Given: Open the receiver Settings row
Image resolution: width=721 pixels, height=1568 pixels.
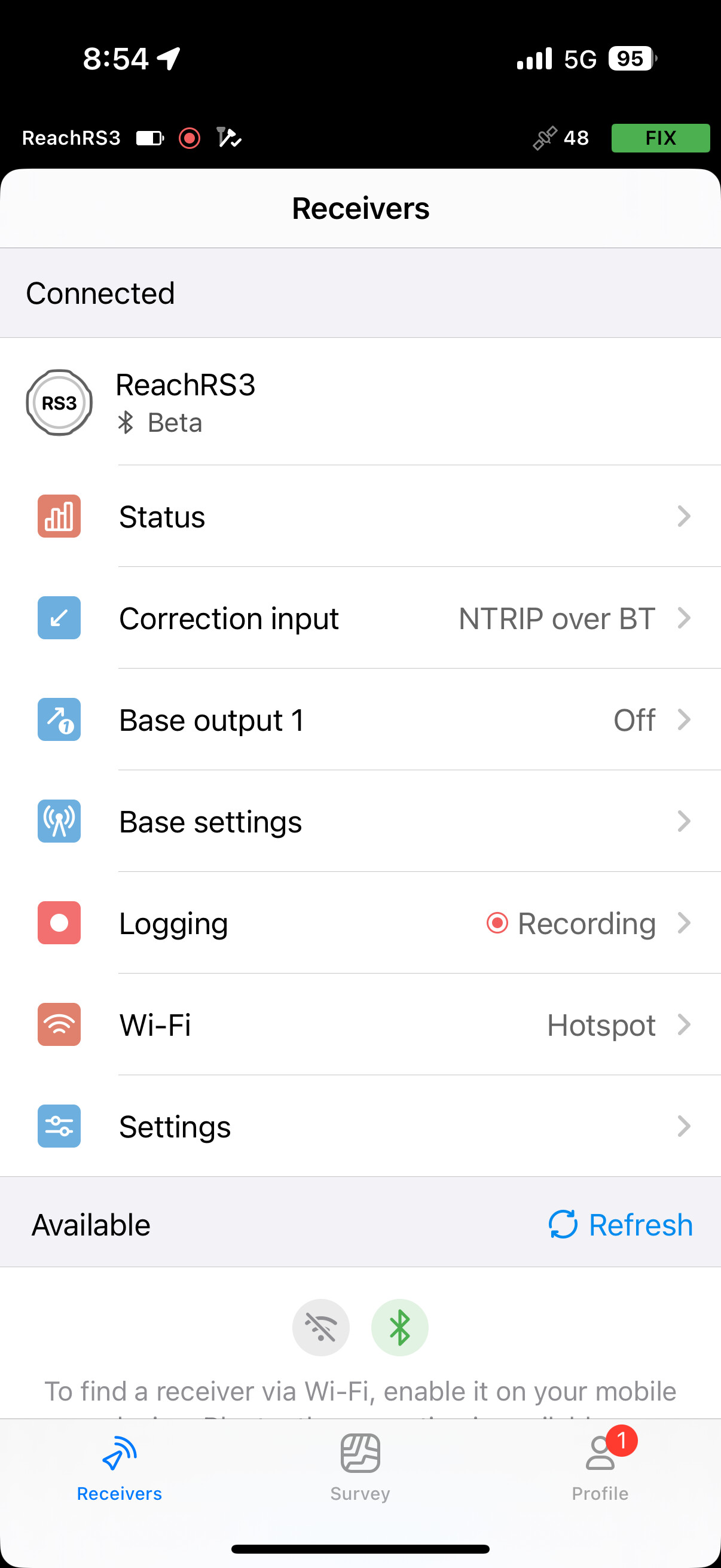Looking at the screenshot, I should [x=360, y=1126].
